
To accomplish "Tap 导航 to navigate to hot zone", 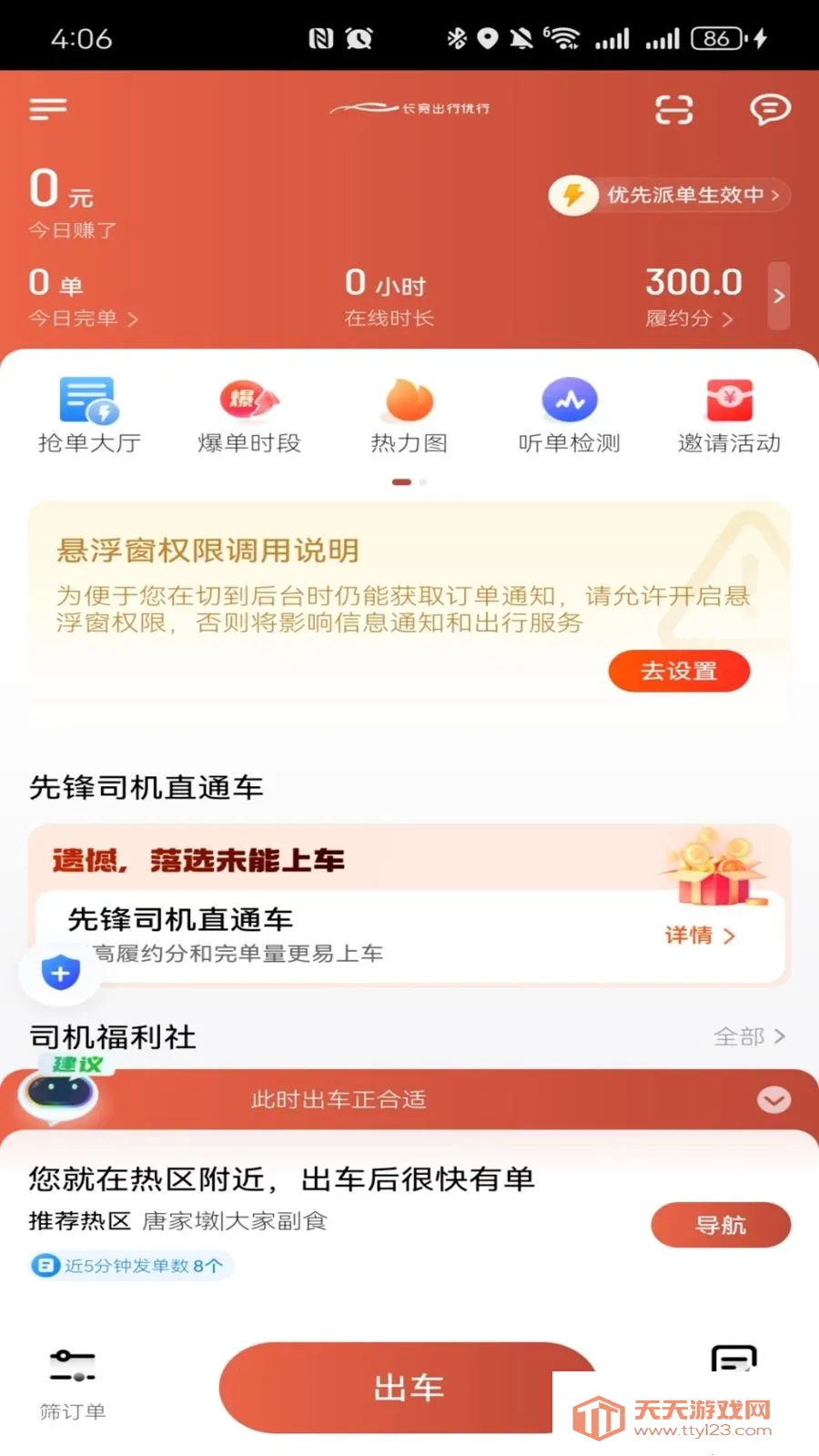I will tap(721, 1225).
